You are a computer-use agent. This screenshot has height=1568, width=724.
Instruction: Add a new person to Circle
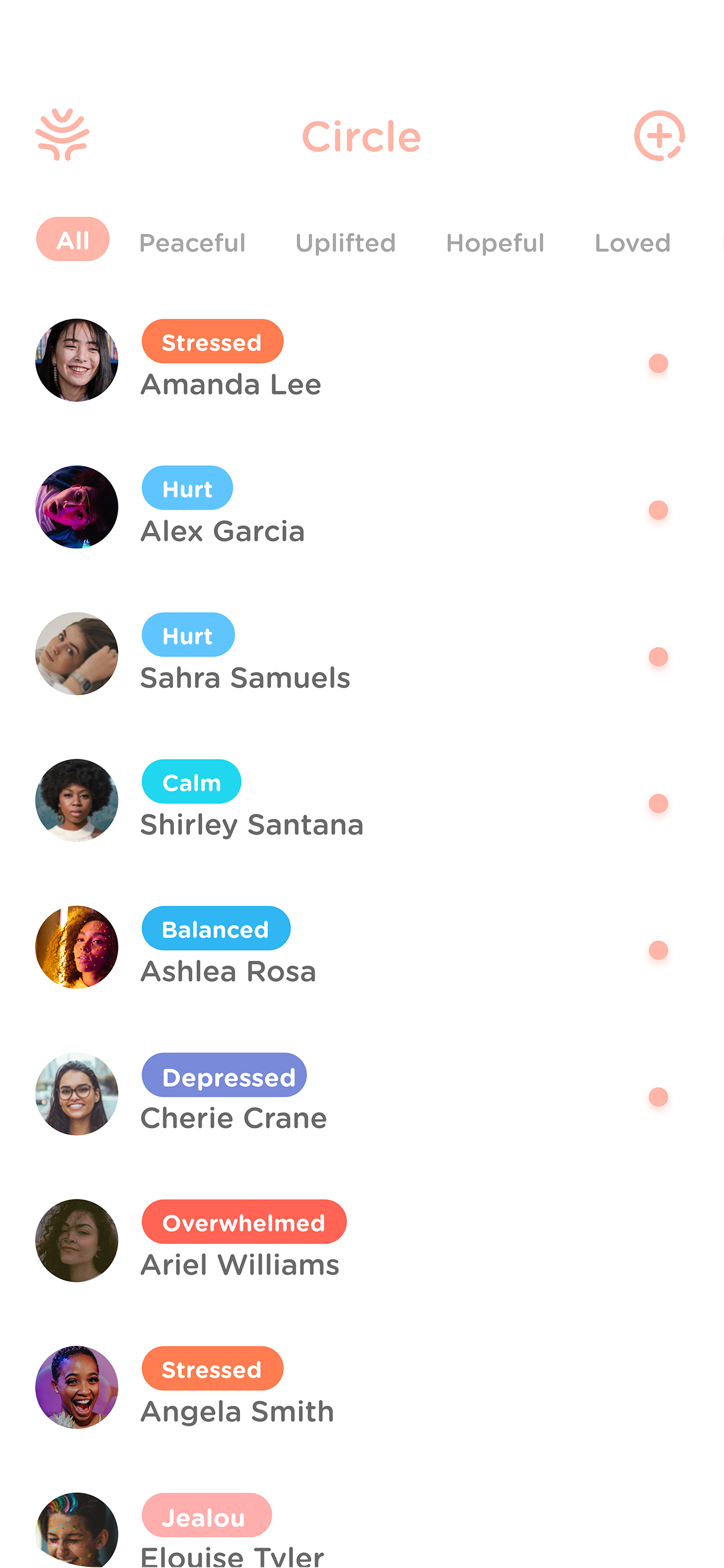tap(659, 135)
